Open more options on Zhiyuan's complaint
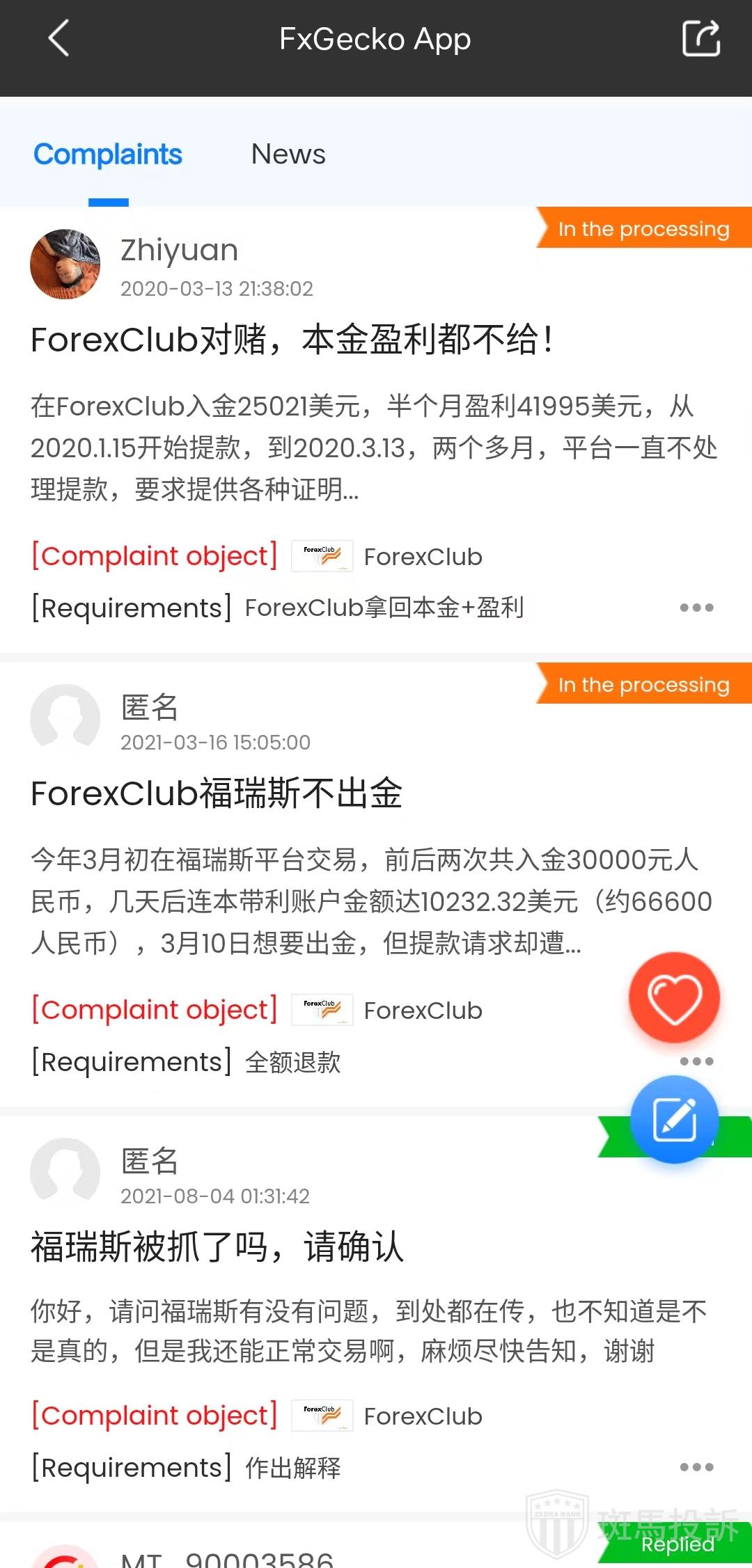This screenshot has width=752, height=1568. pyautogui.click(x=696, y=608)
